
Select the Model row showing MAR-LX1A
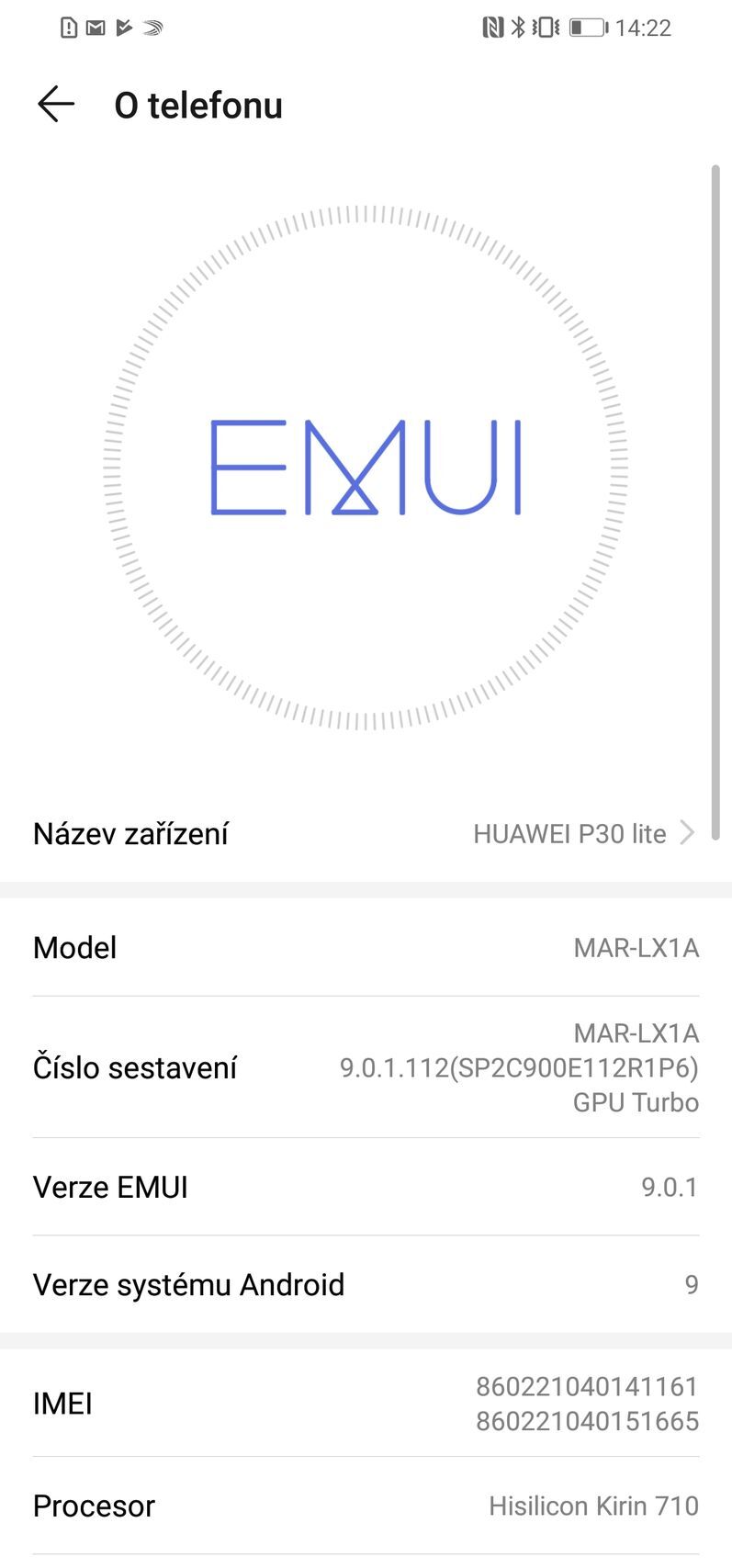(366, 947)
